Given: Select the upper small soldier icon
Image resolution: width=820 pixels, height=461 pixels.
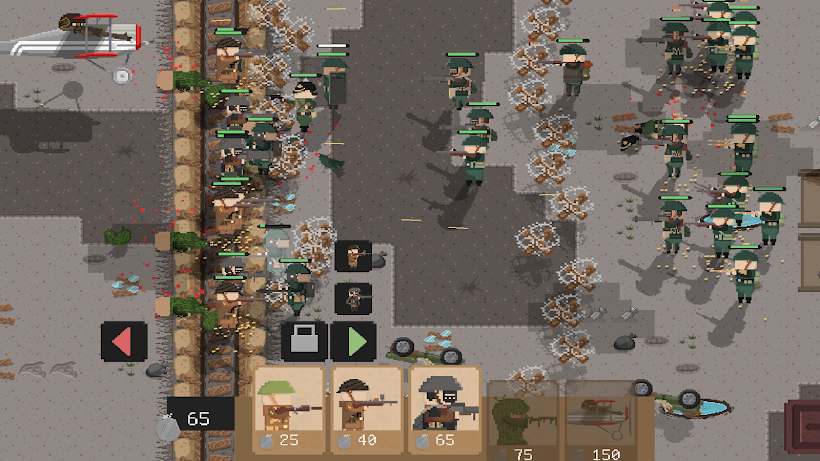Looking at the screenshot, I should coord(353,256).
